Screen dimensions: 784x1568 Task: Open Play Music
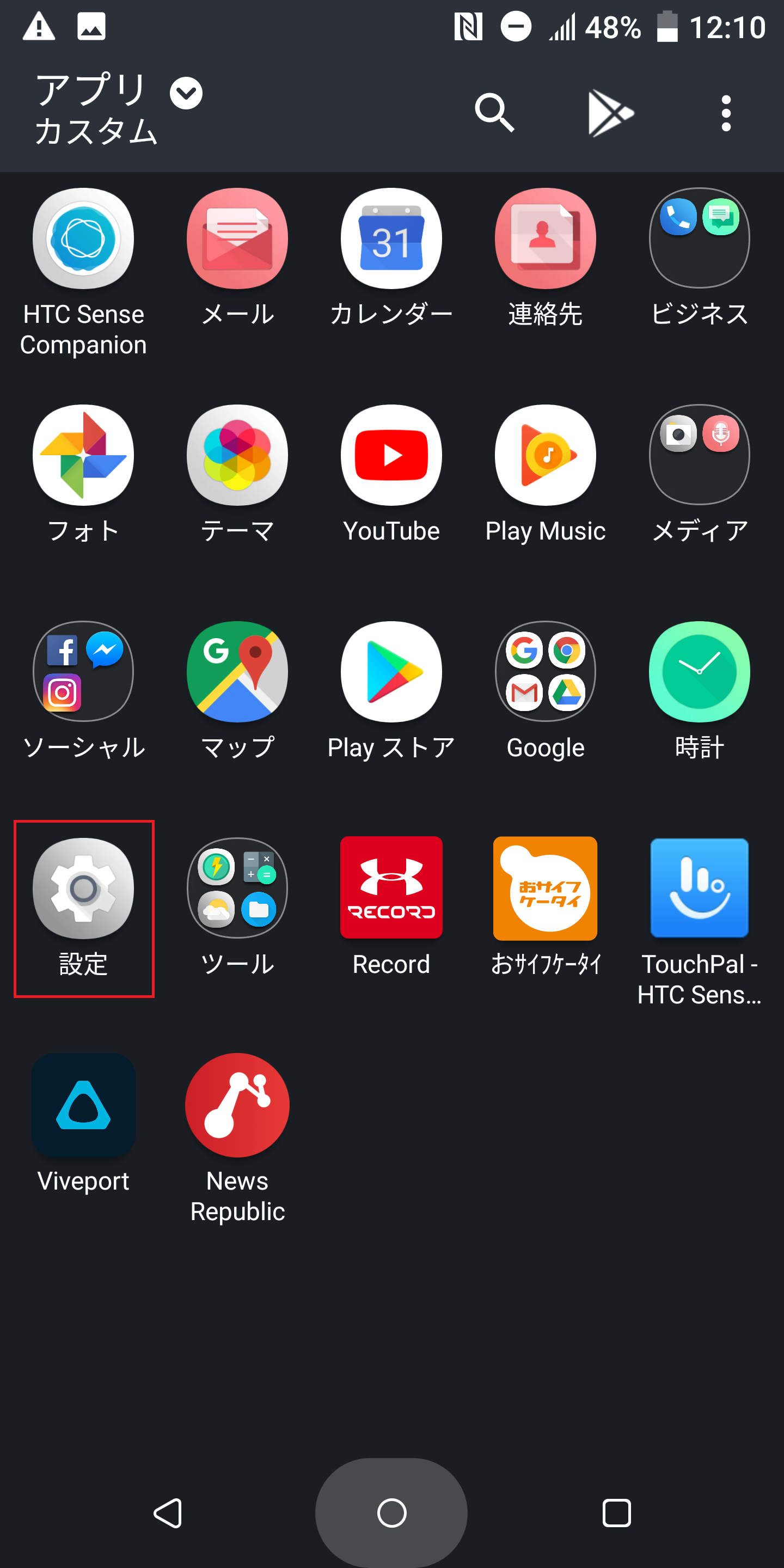(546, 455)
